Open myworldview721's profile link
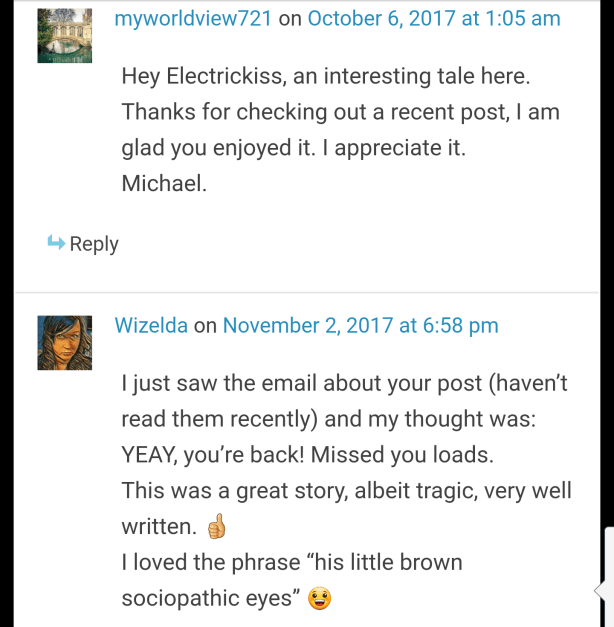Image resolution: width=614 pixels, height=627 pixels. [x=193, y=19]
